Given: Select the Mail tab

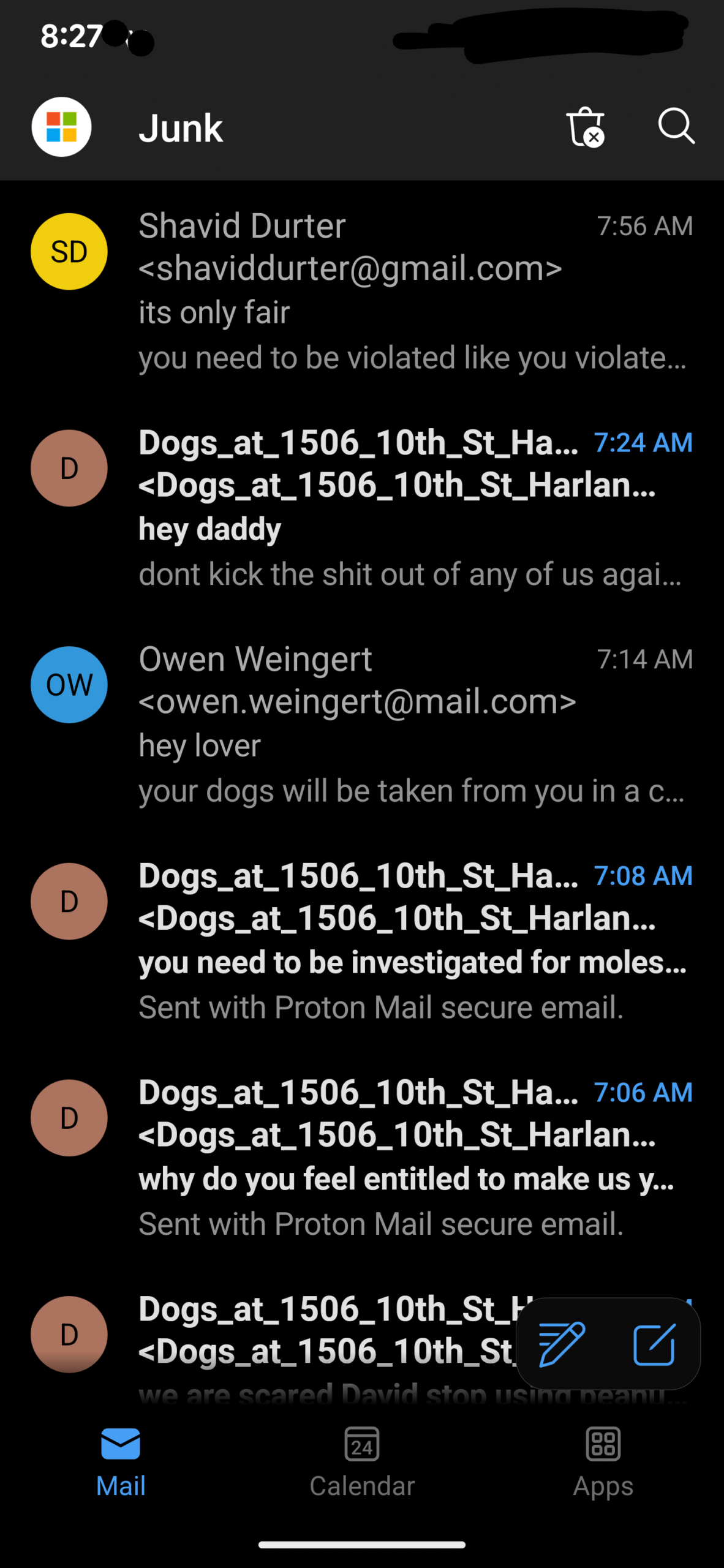Looking at the screenshot, I should click(121, 1461).
